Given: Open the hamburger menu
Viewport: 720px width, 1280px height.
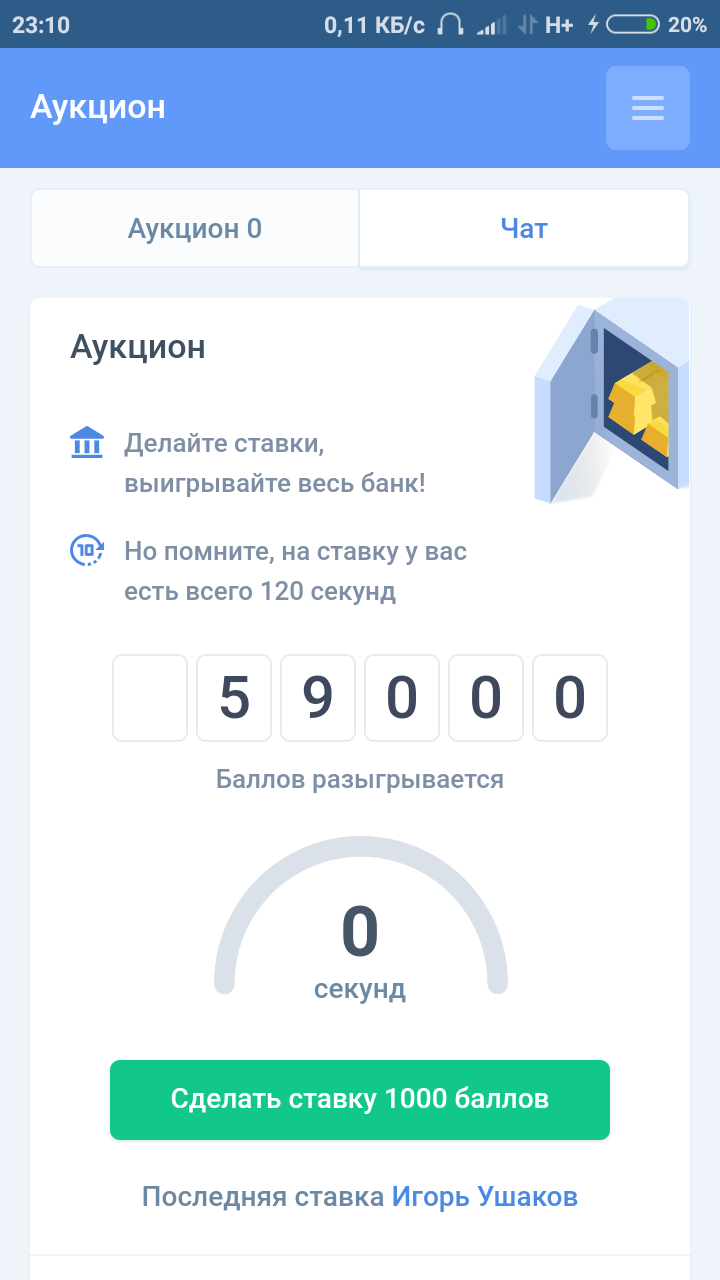Looking at the screenshot, I should coord(647,108).
